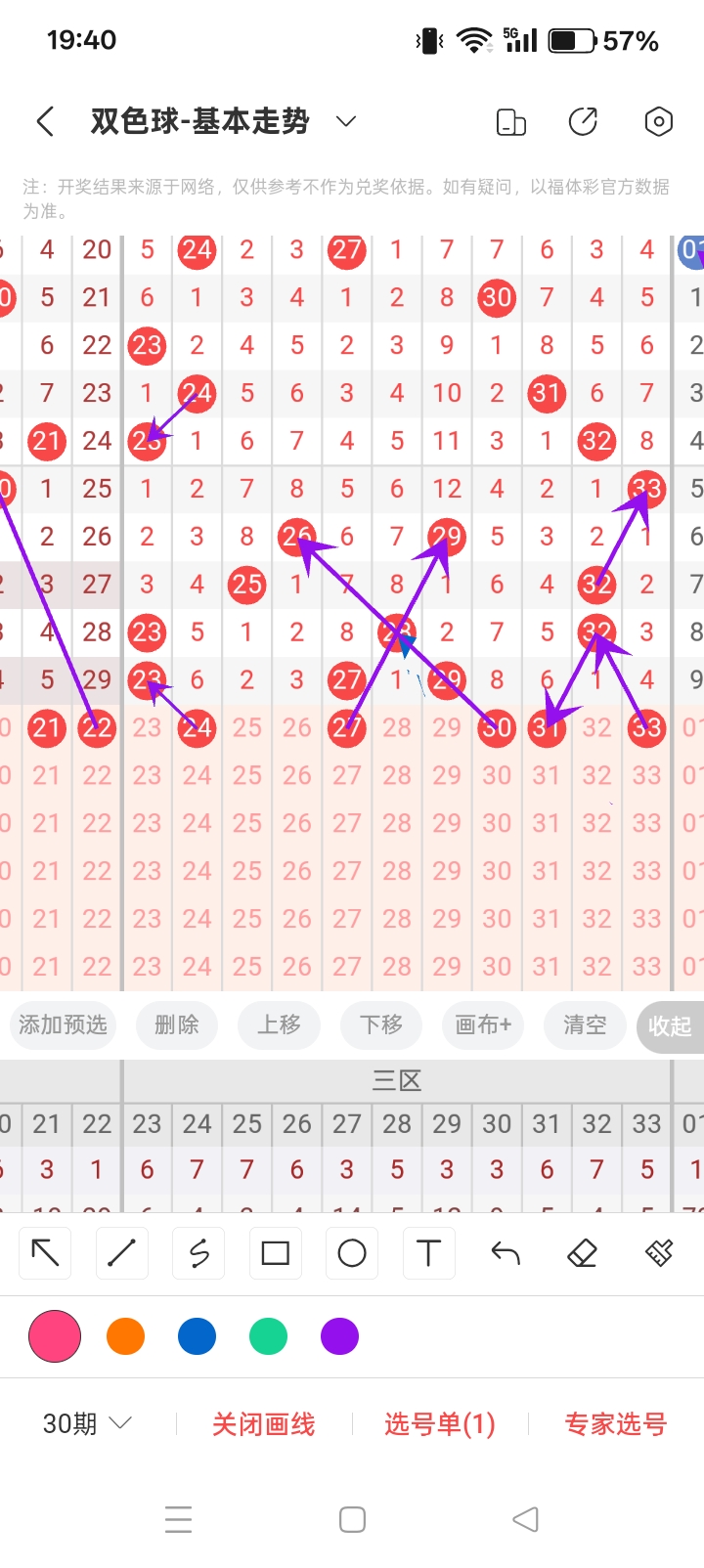Tap the 添加预选 button

63,1024
